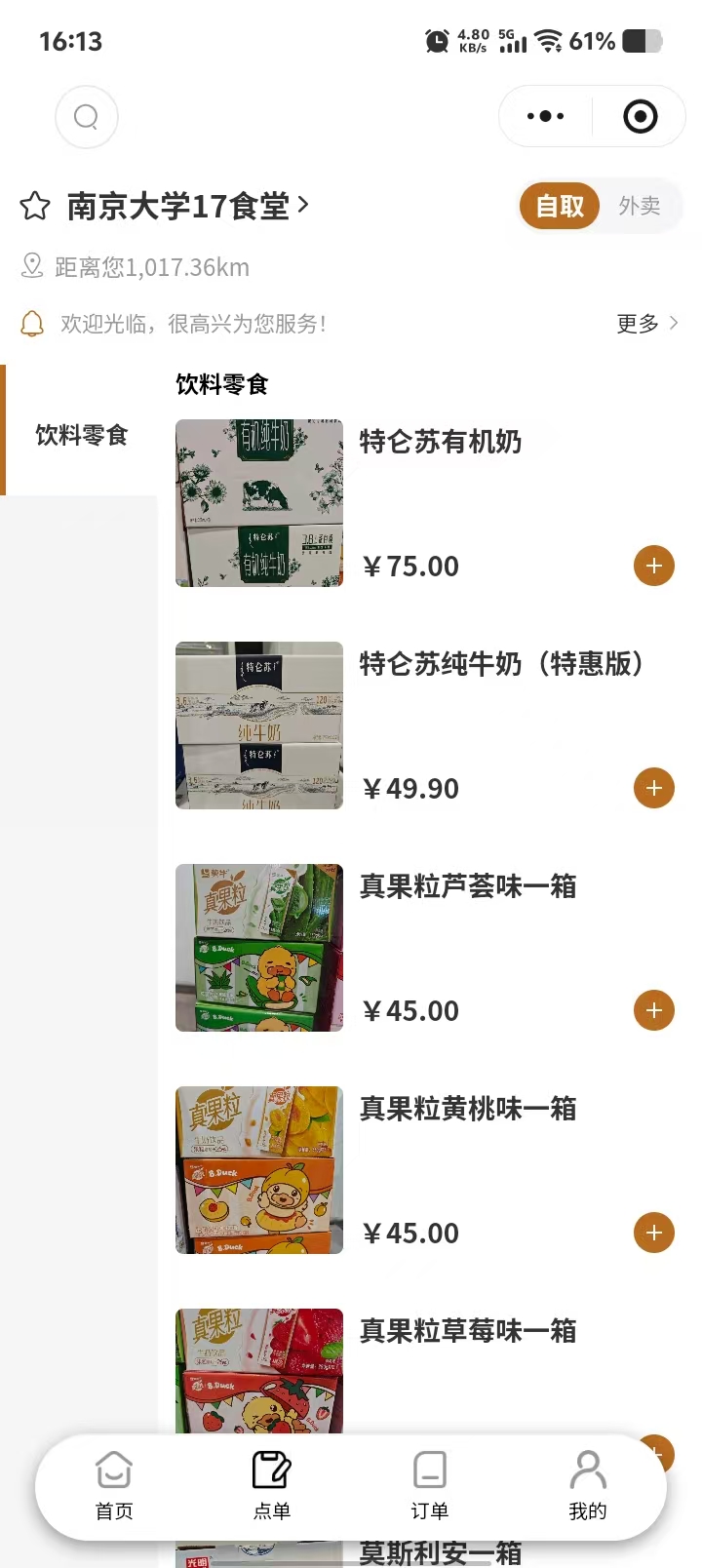Favorite the store with the star icon

click(x=35, y=206)
